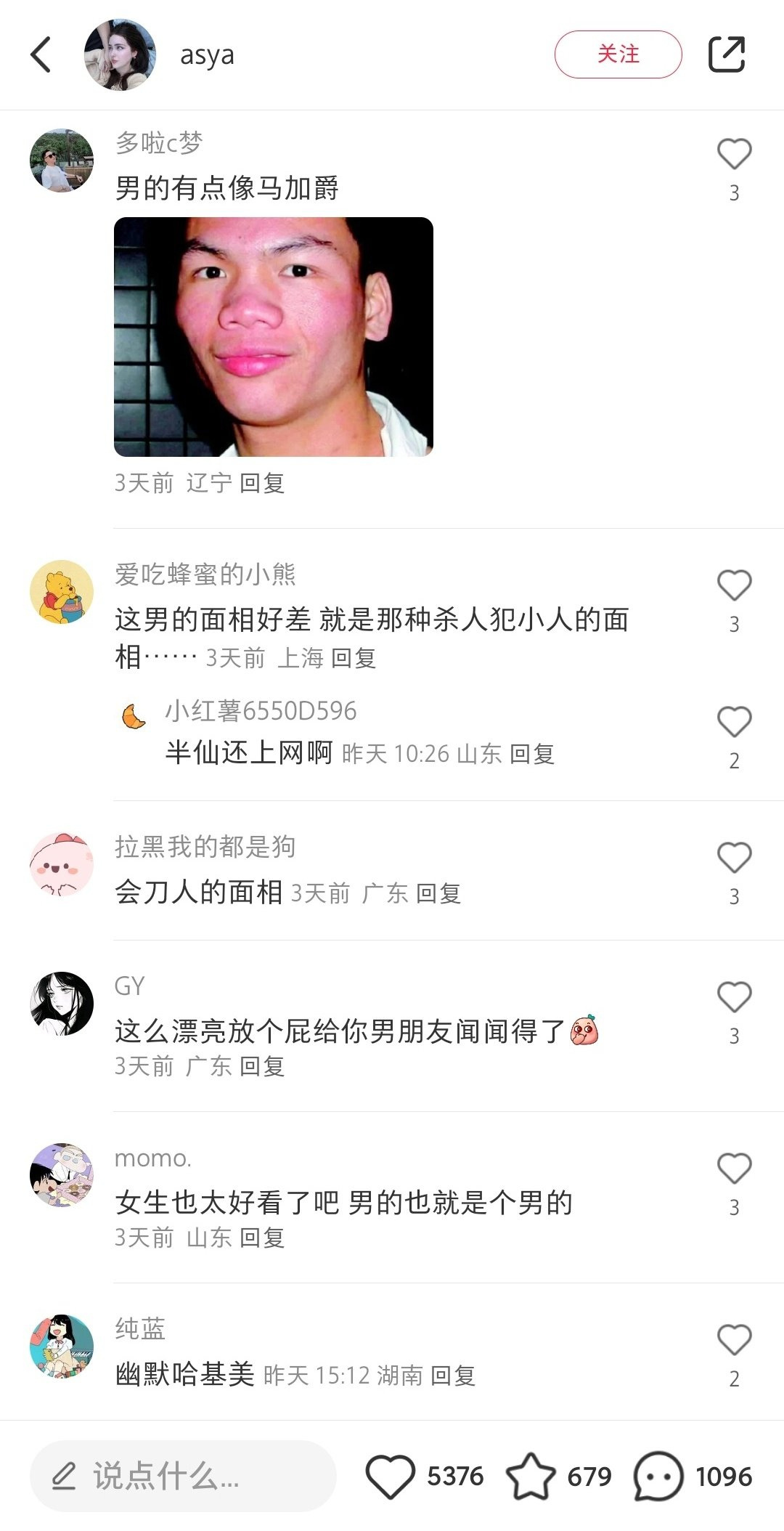Reply to 多啦c梦's comment
The image size is (784, 1531).
262,483
